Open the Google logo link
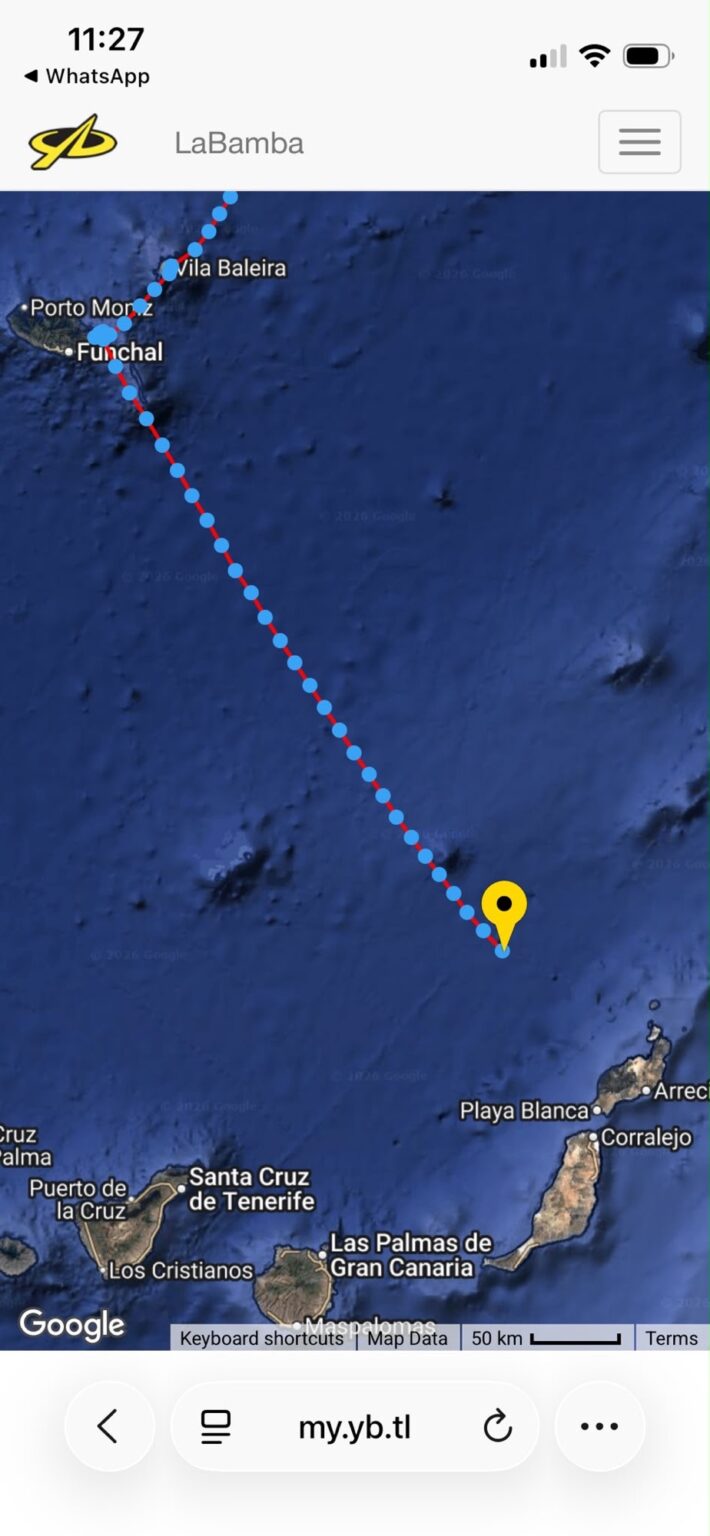 (x=71, y=1325)
